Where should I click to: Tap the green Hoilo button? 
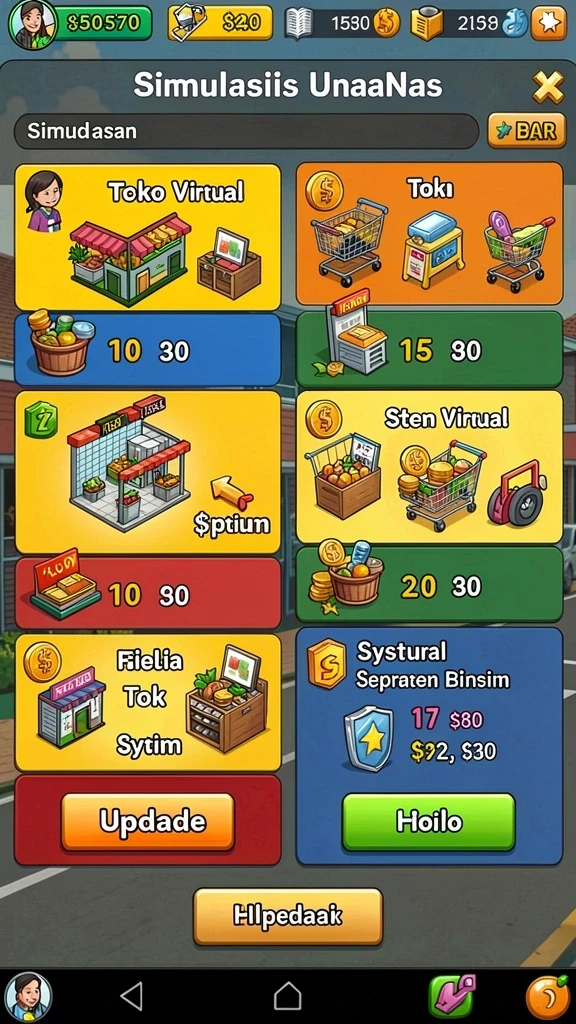pyautogui.click(x=429, y=822)
